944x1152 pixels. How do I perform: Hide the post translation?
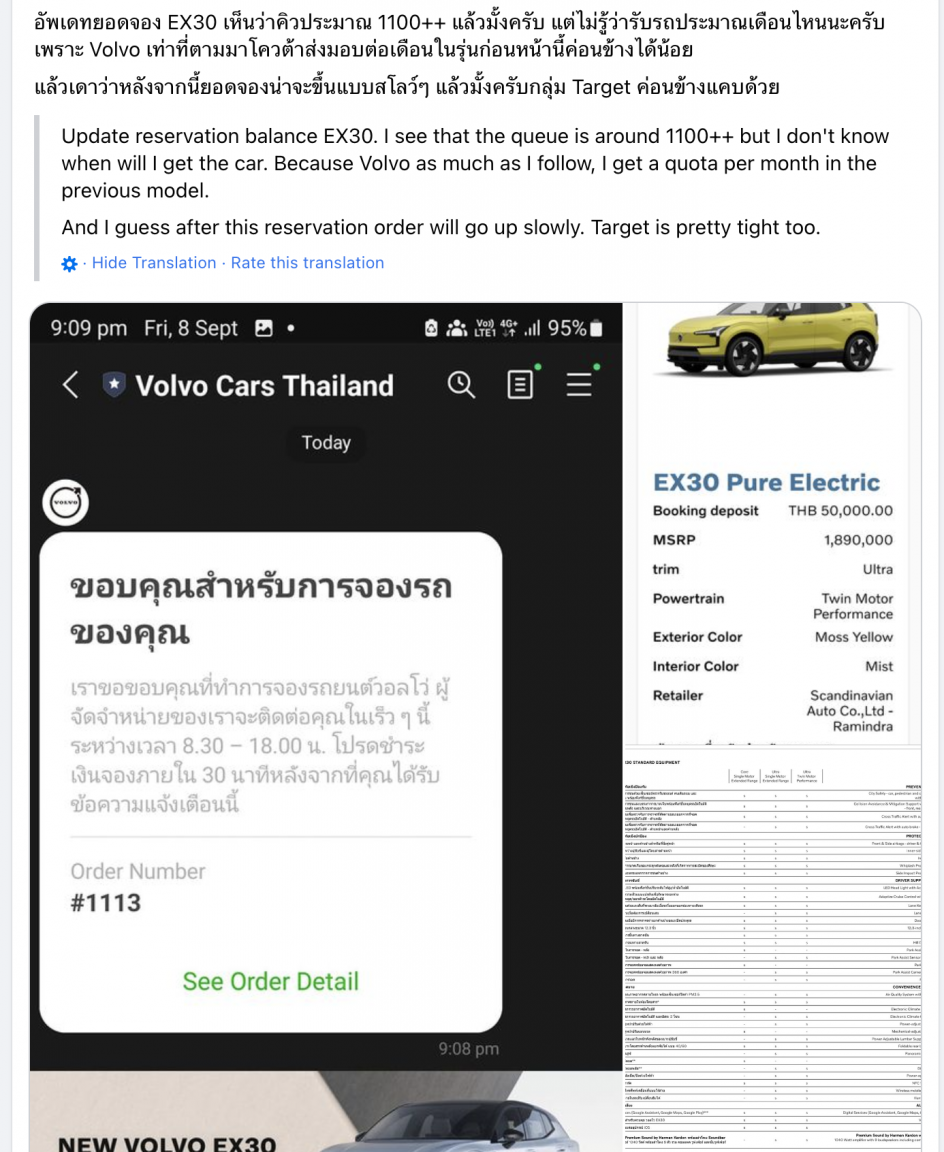click(x=154, y=263)
